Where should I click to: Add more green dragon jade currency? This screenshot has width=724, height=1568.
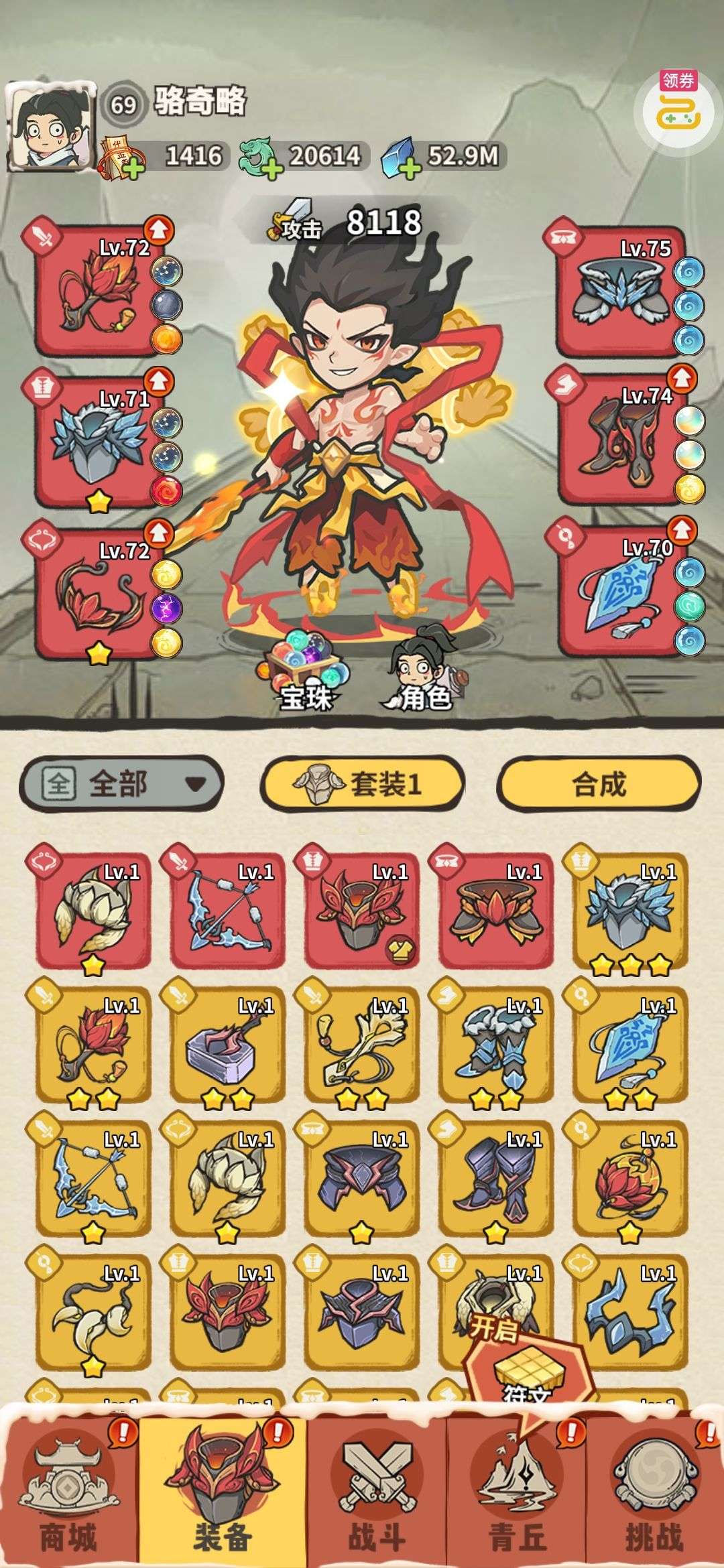[x=270, y=168]
